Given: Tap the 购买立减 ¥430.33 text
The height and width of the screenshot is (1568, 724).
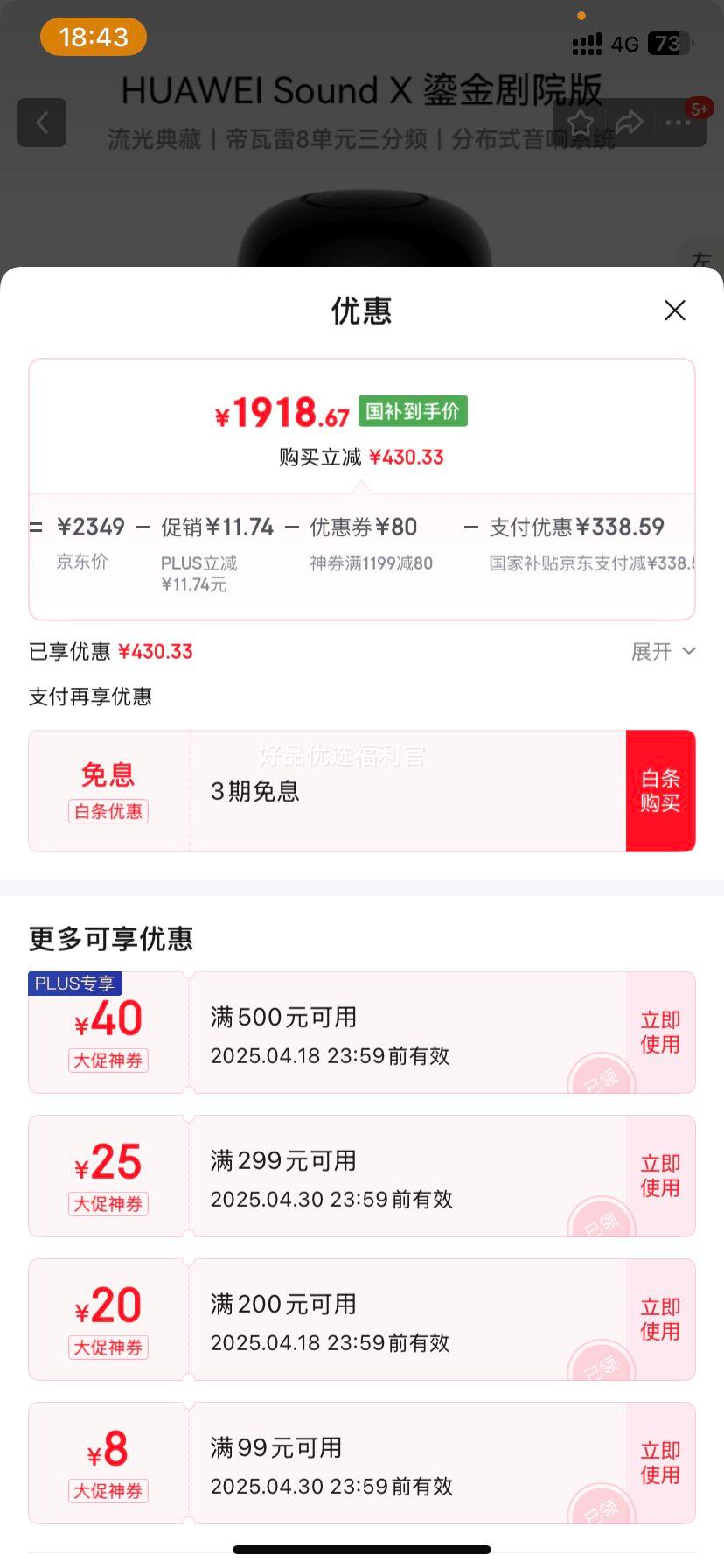Looking at the screenshot, I should click(x=361, y=457).
